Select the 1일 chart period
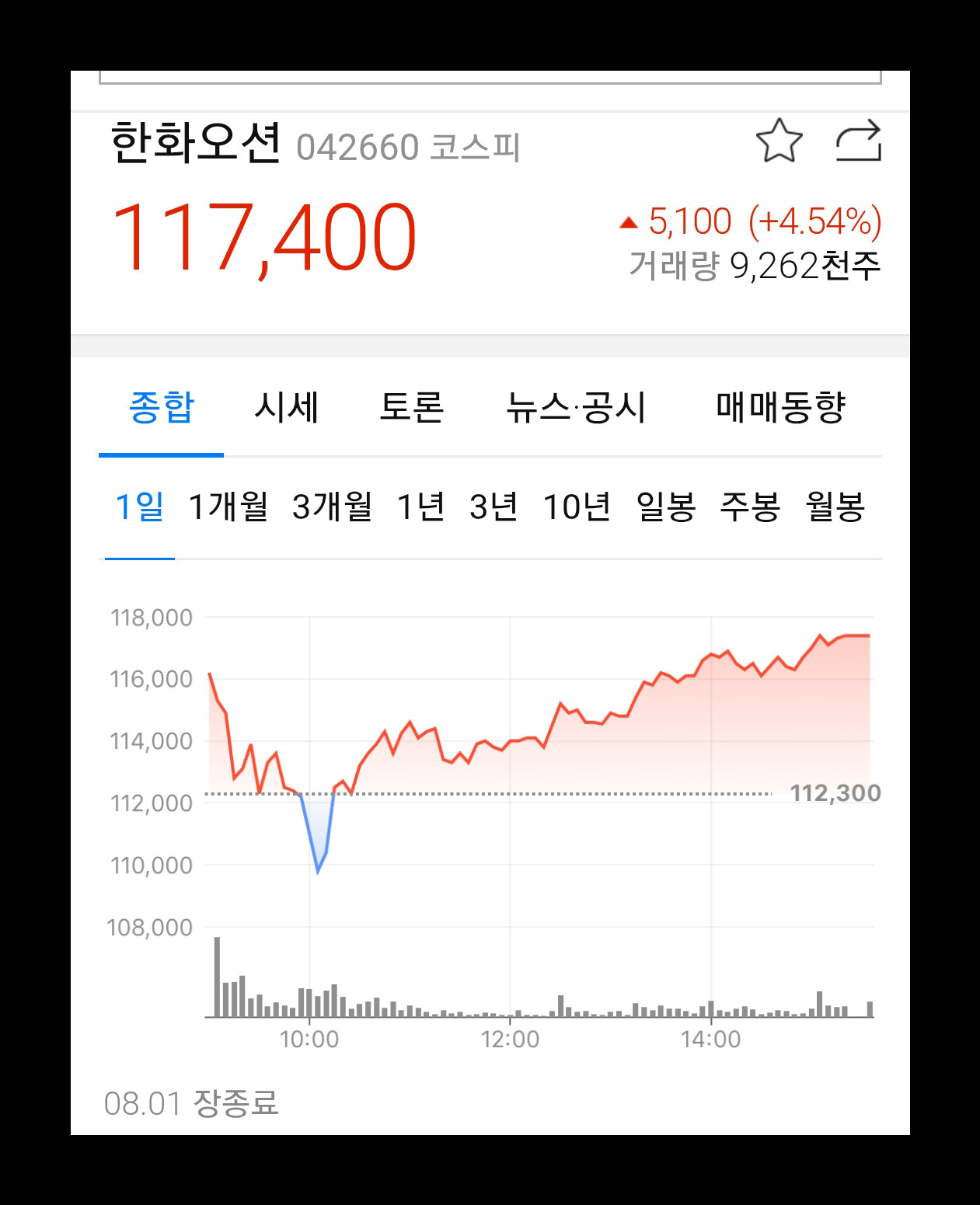 139,507
